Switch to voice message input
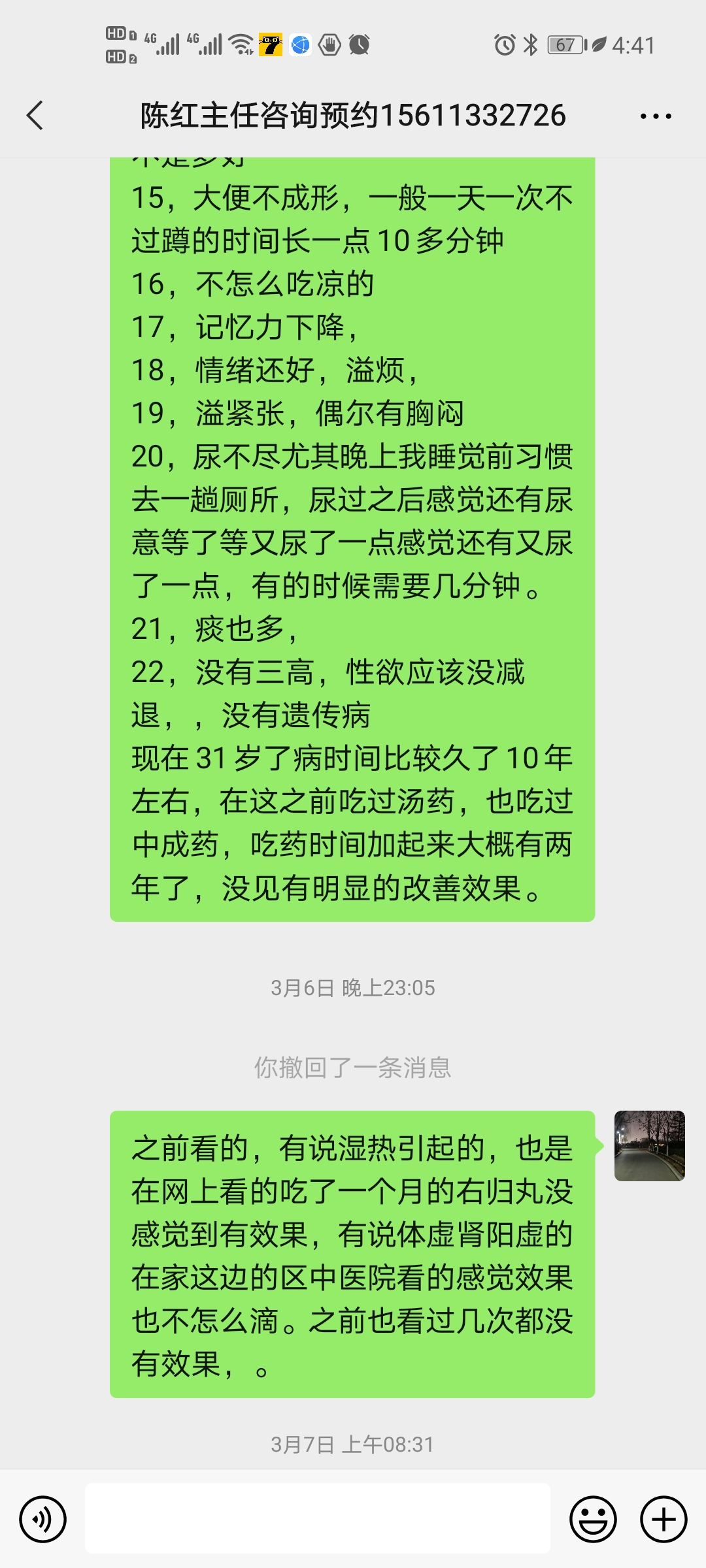706x1568 pixels. click(x=43, y=1519)
